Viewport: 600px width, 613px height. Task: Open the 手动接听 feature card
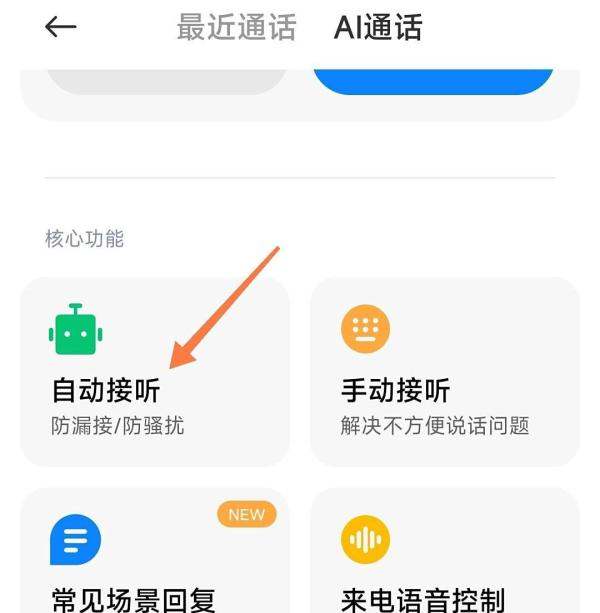pyautogui.click(x=444, y=372)
